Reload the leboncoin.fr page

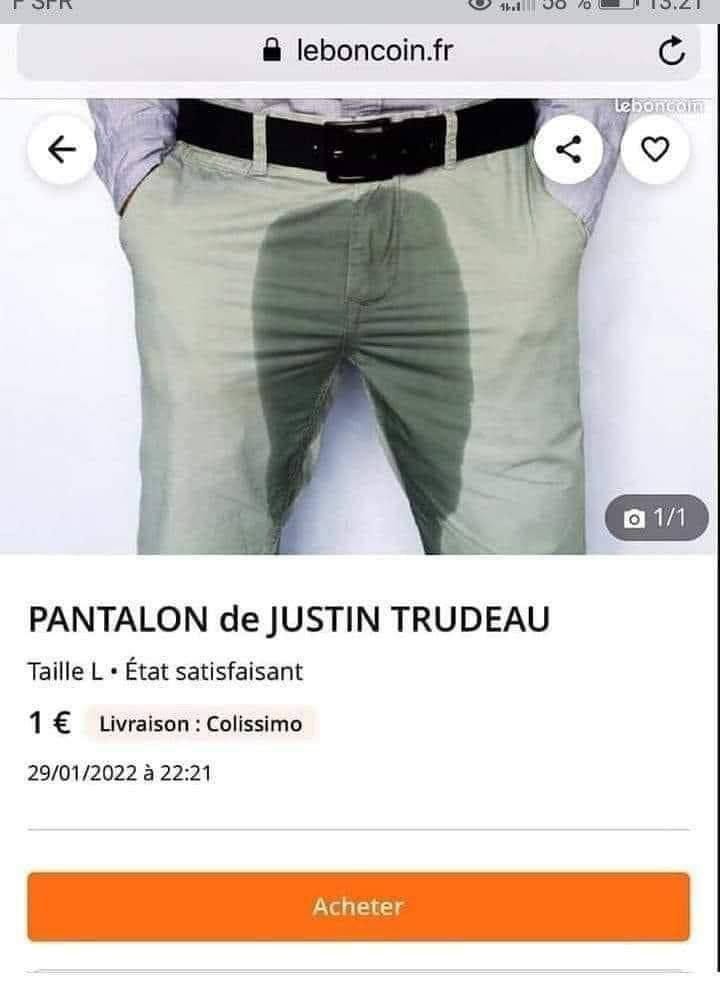[x=673, y=51]
